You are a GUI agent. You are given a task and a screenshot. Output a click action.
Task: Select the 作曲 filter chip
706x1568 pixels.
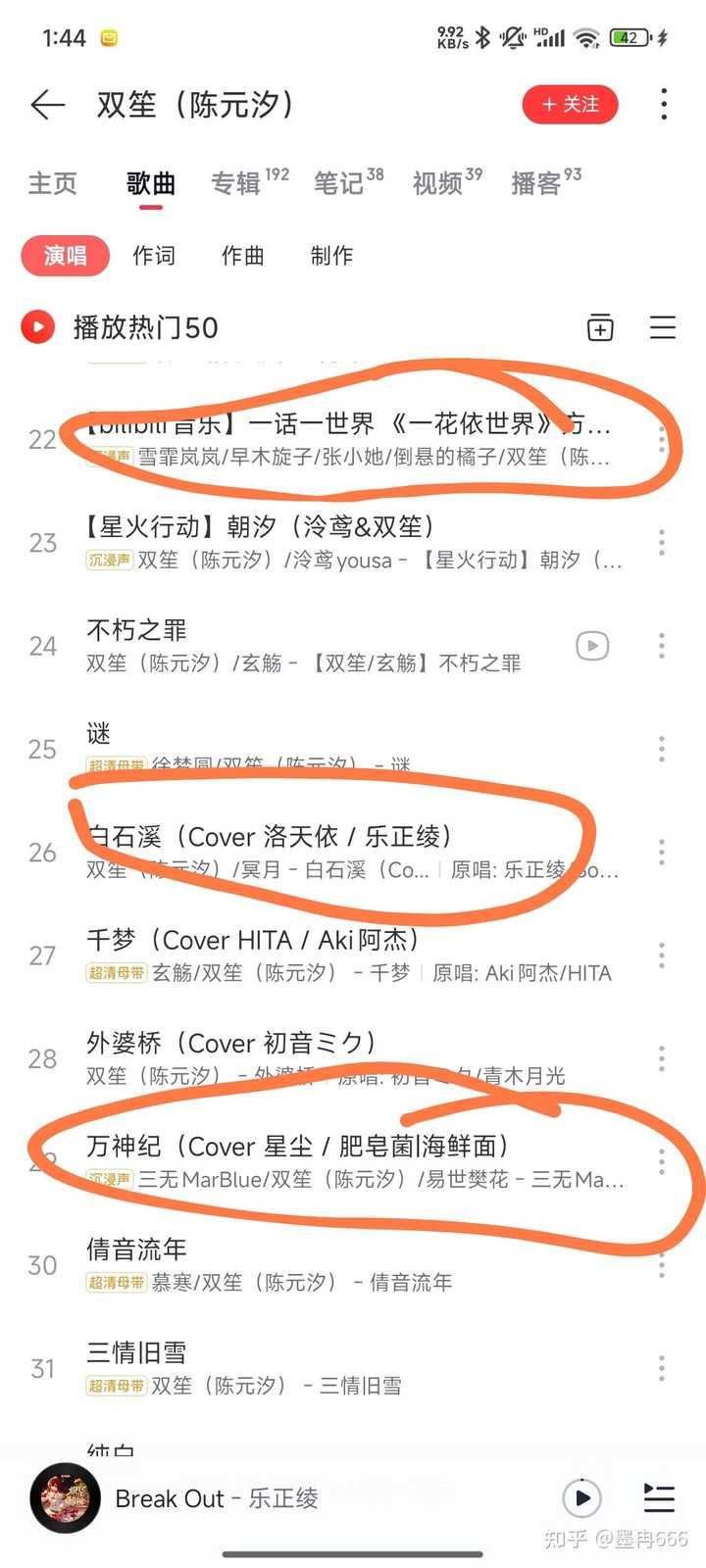tap(242, 256)
